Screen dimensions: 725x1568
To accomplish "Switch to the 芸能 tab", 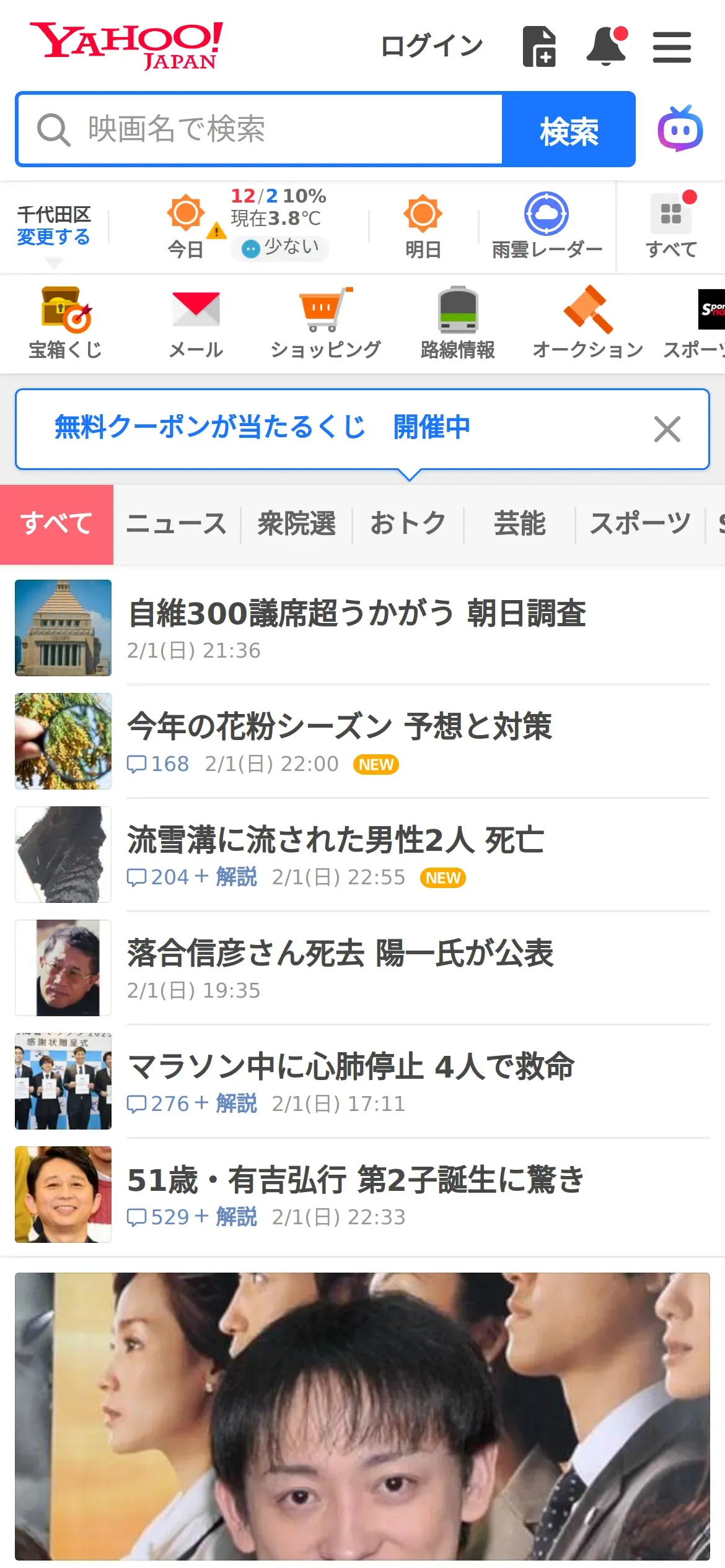I will 519,524.
